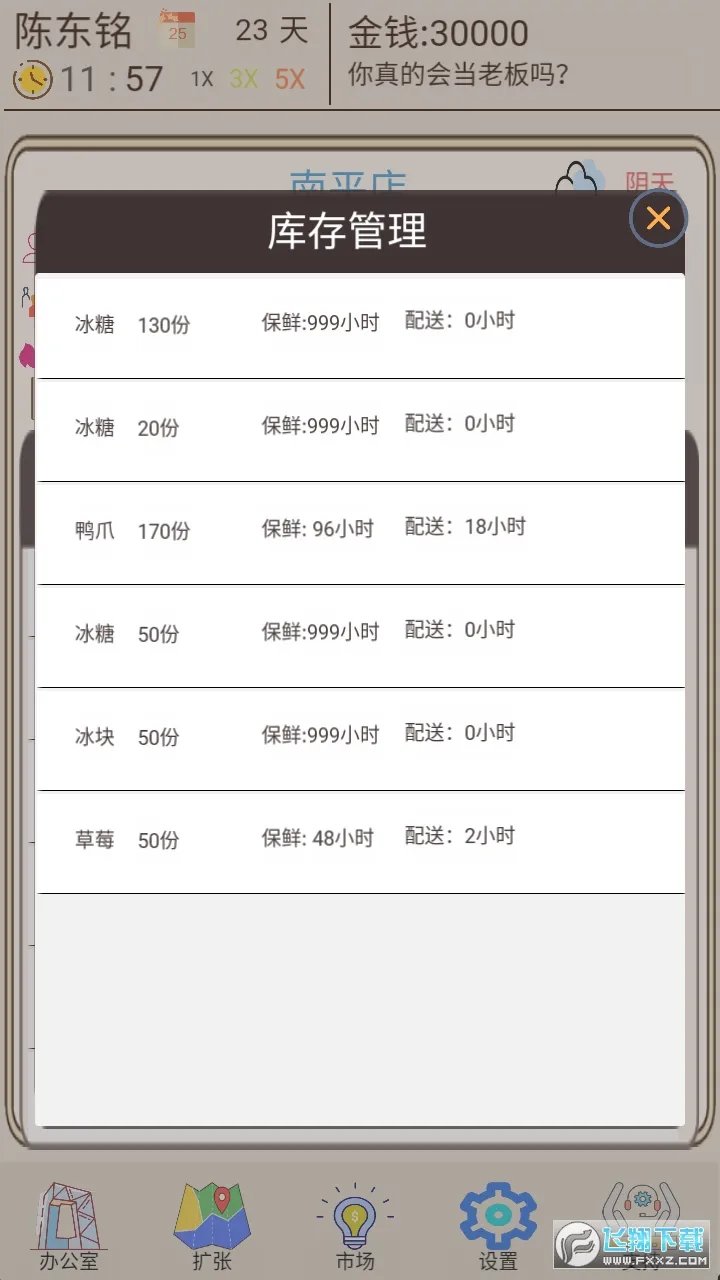Expand the 鸭爪 170份 inventory entry

pos(360,530)
